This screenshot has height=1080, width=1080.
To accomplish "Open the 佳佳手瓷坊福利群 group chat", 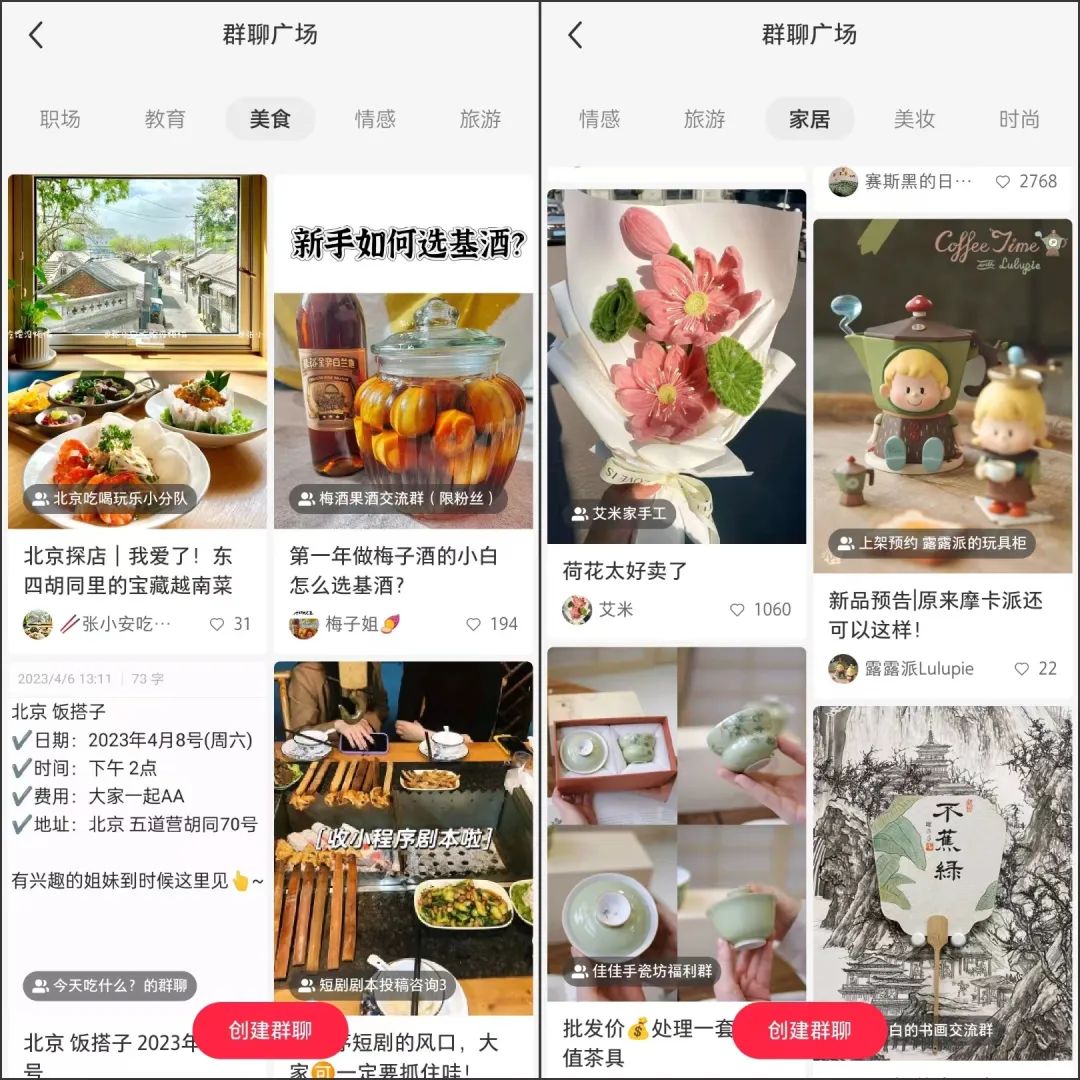I will pos(642,971).
